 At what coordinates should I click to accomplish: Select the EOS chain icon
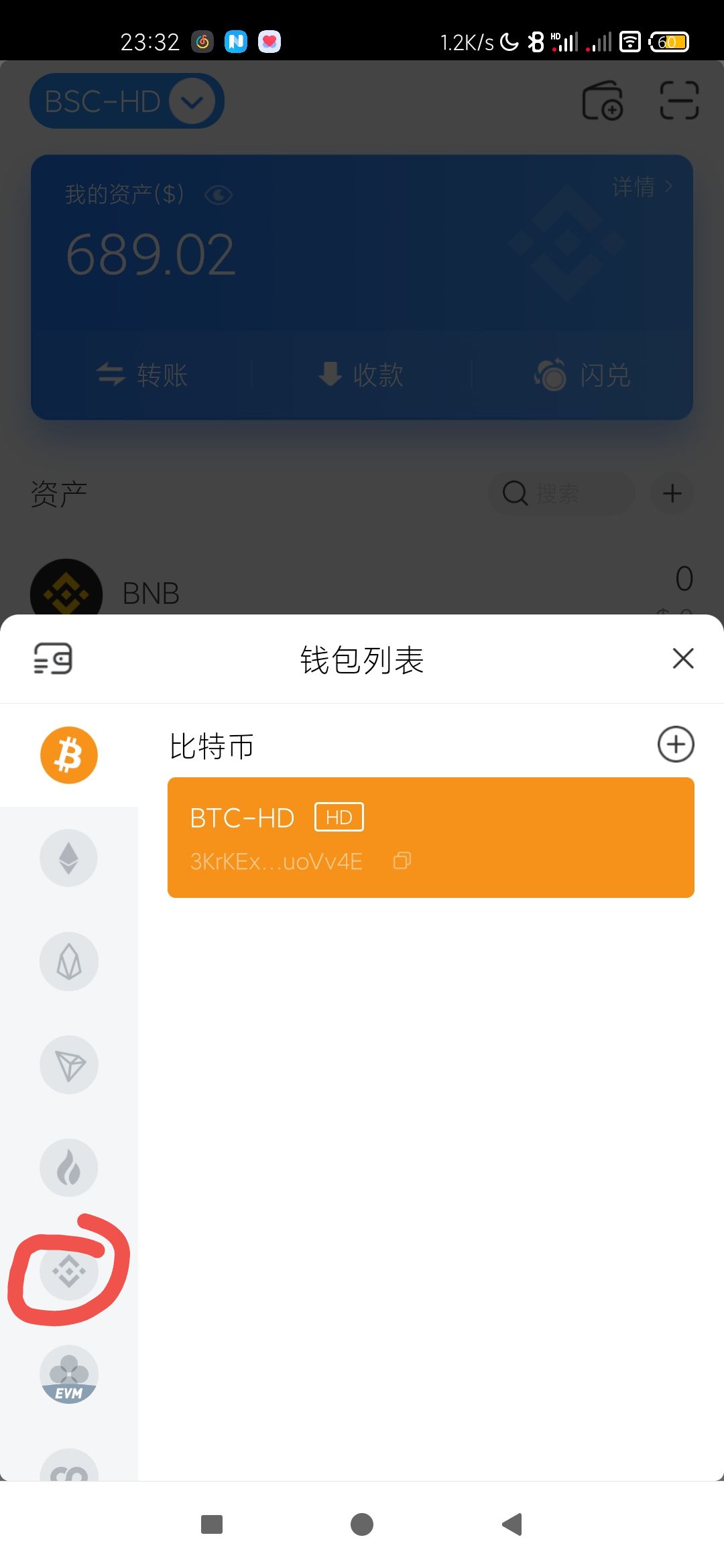click(69, 961)
